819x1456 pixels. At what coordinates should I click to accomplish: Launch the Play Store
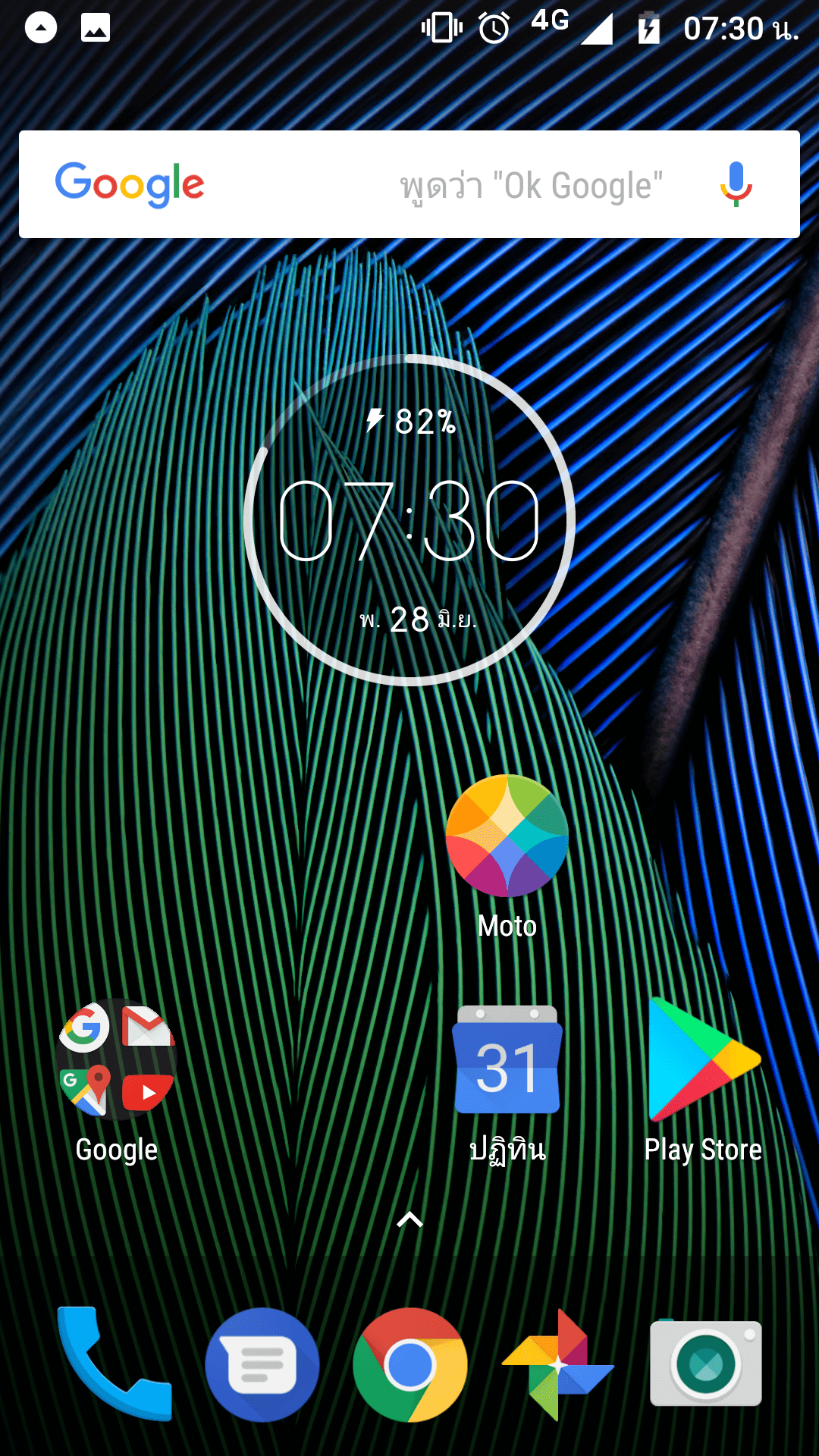(703, 1060)
